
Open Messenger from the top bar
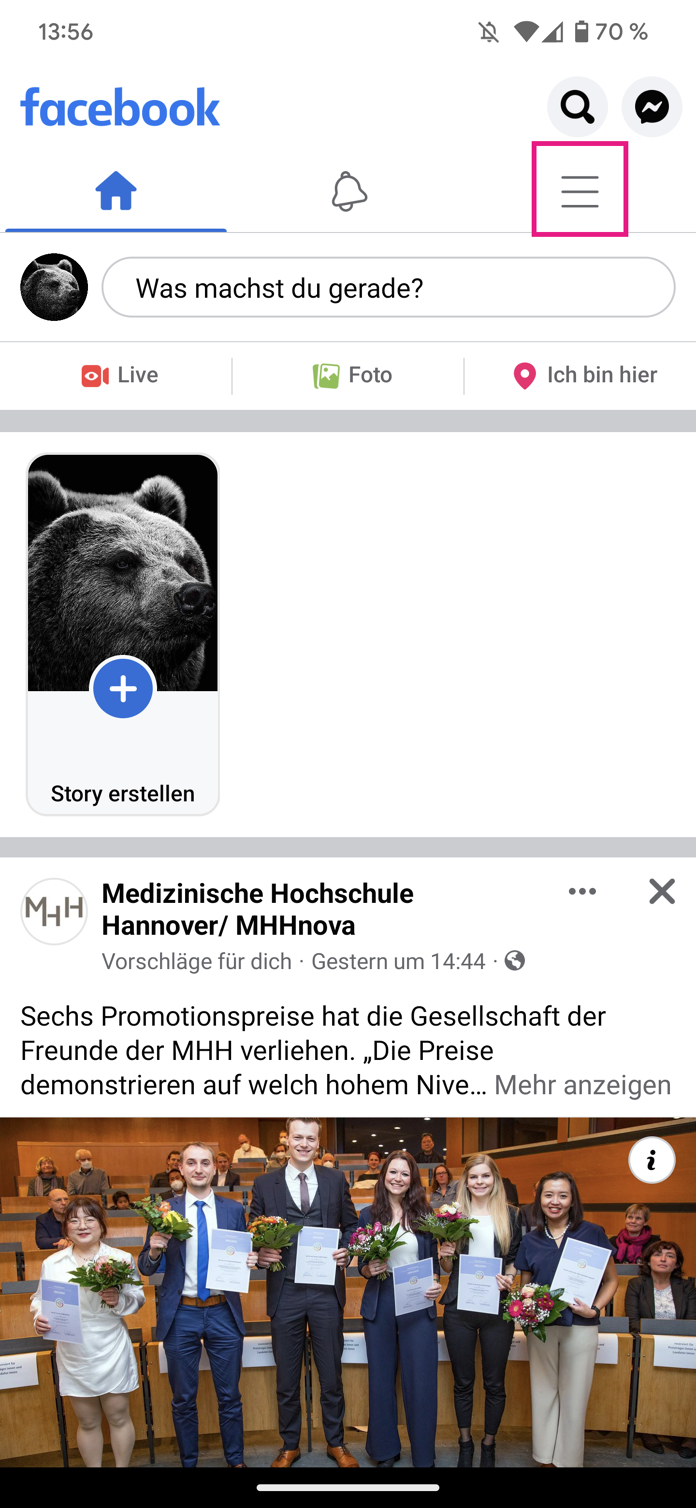[x=652, y=106]
